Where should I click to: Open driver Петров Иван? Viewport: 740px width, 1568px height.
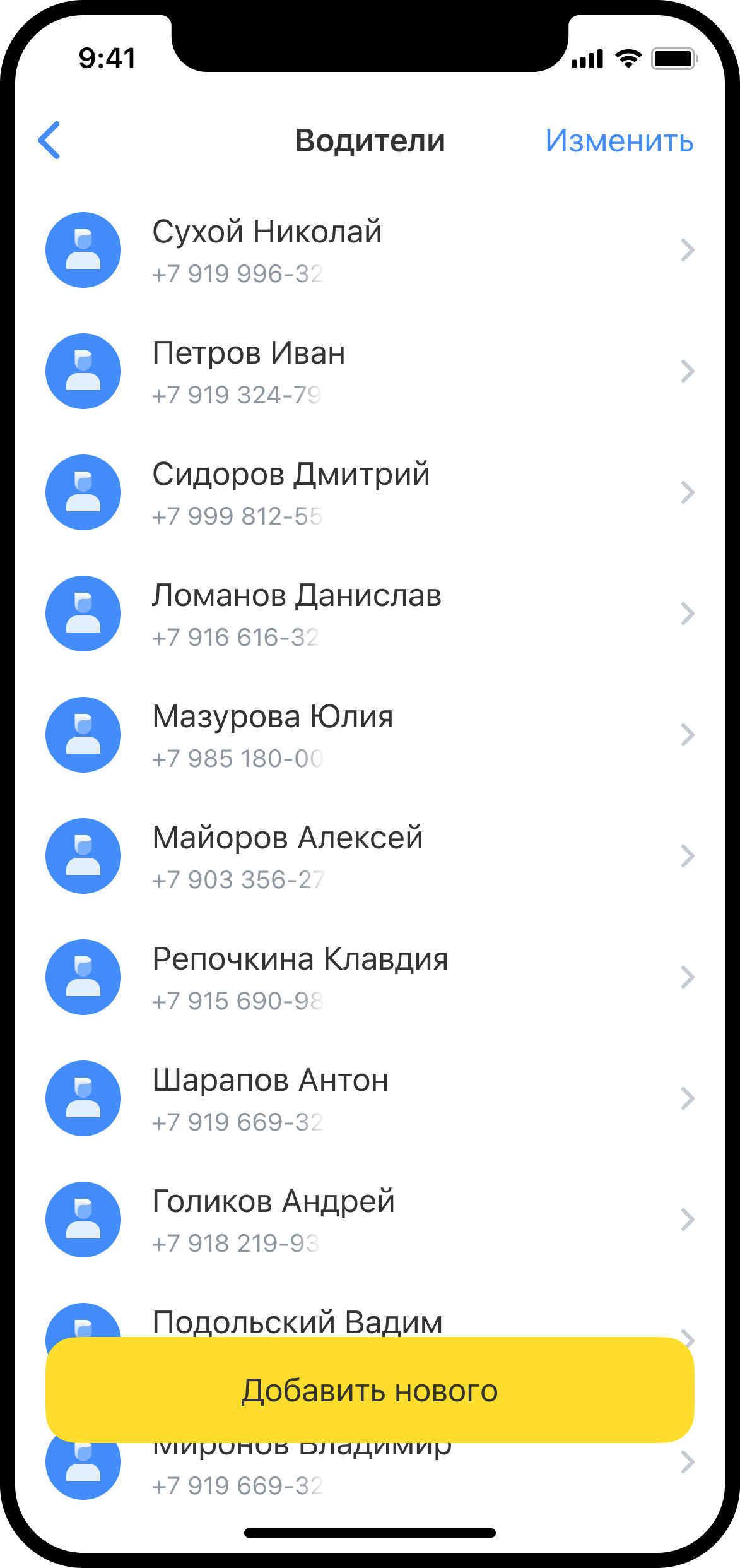click(370, 371)
